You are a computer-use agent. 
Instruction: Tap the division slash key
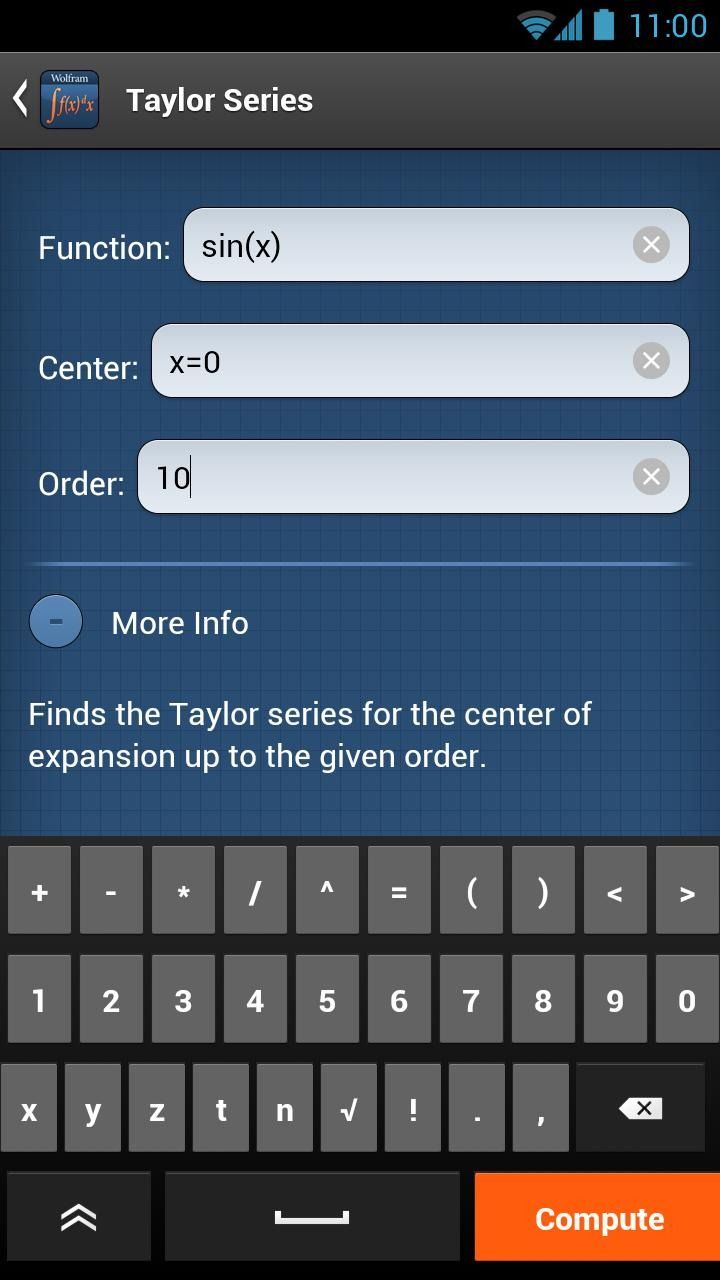click(255, 890)
